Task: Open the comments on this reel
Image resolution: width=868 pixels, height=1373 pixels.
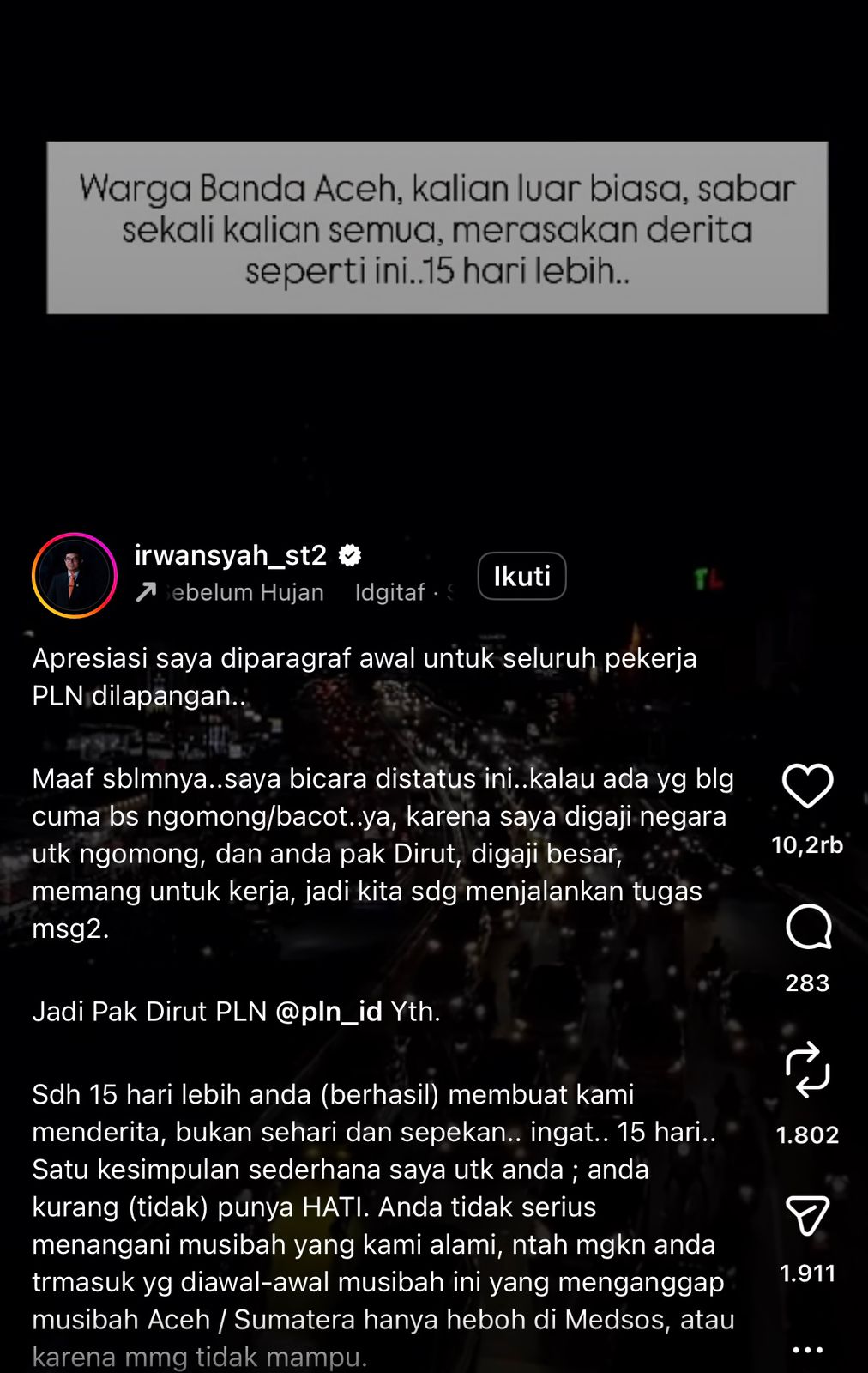Action: coord(808,928)
